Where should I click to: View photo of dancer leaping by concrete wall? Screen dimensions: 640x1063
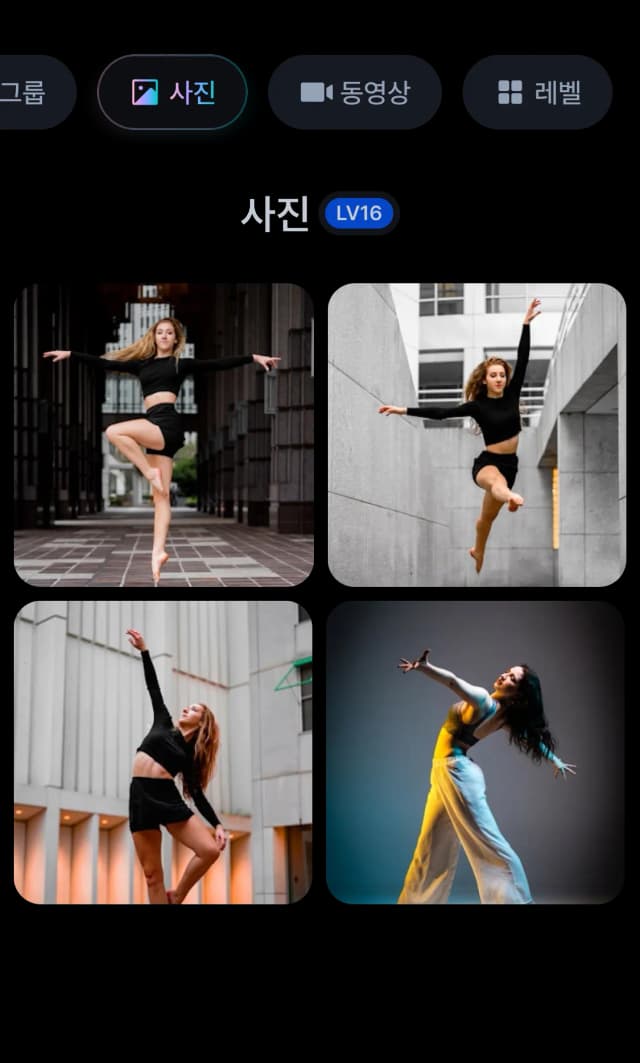(477, 435)
